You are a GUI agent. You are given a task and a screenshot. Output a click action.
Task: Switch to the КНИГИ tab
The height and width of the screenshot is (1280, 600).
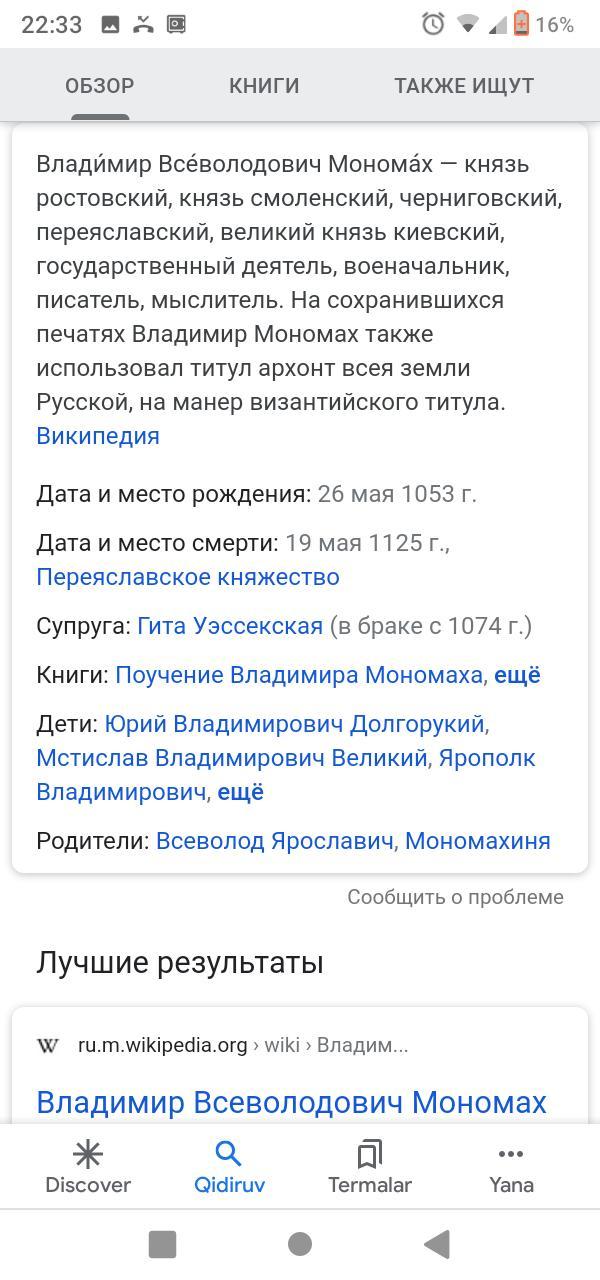pyautogui.click(x=264, y=86)
